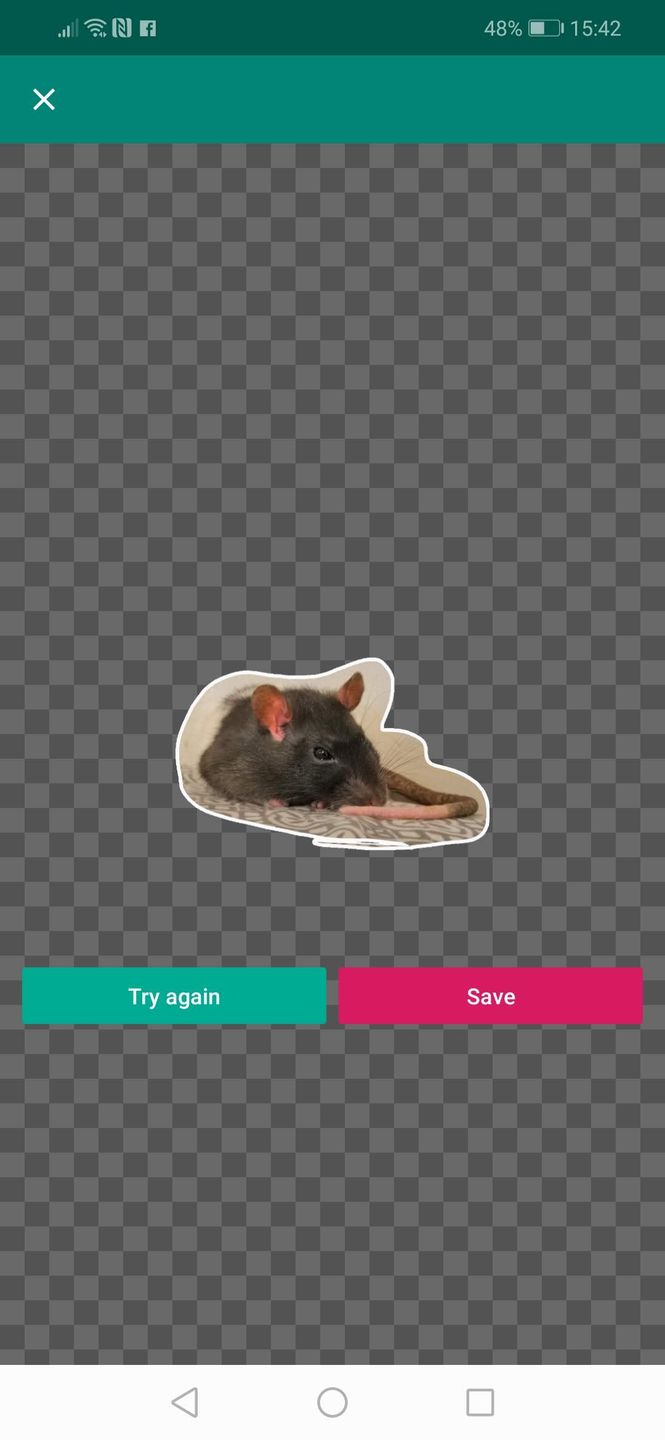Close the sticker editor with the X

pos(43,99)
